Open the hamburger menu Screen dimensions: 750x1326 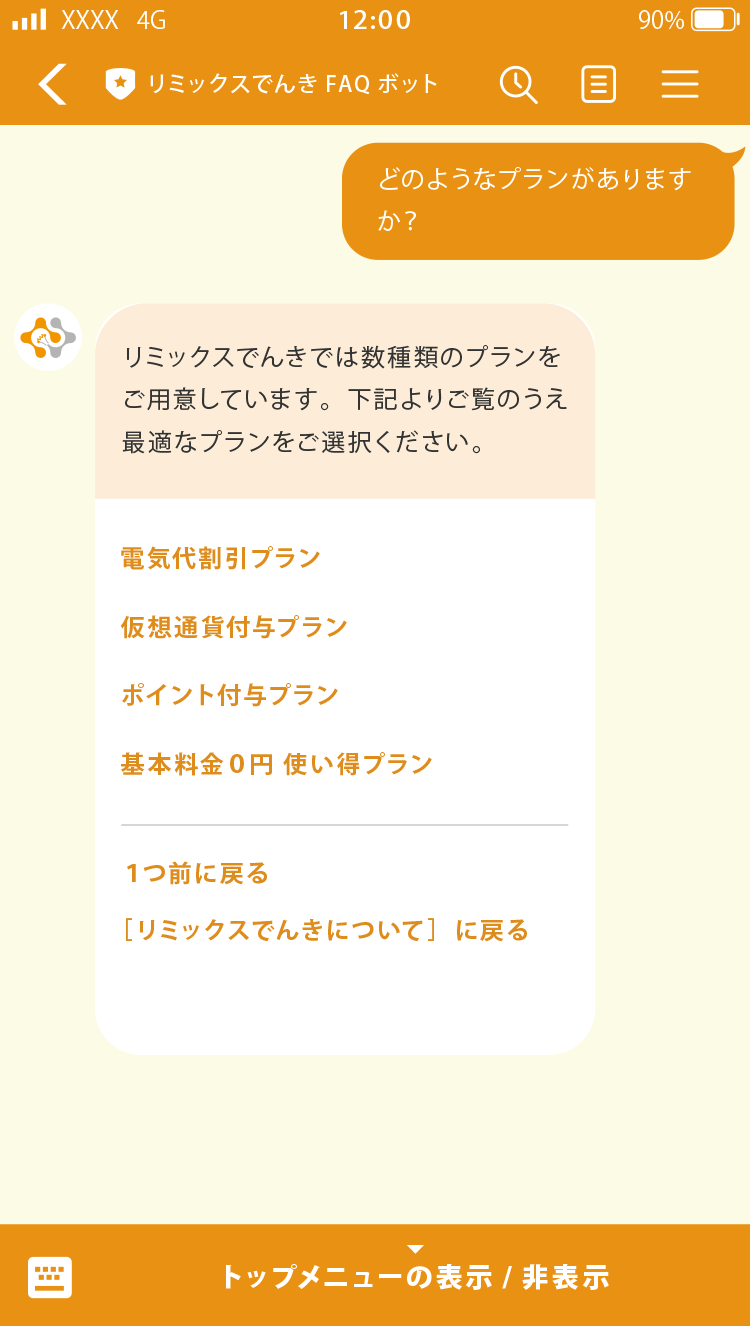point(680,84)
